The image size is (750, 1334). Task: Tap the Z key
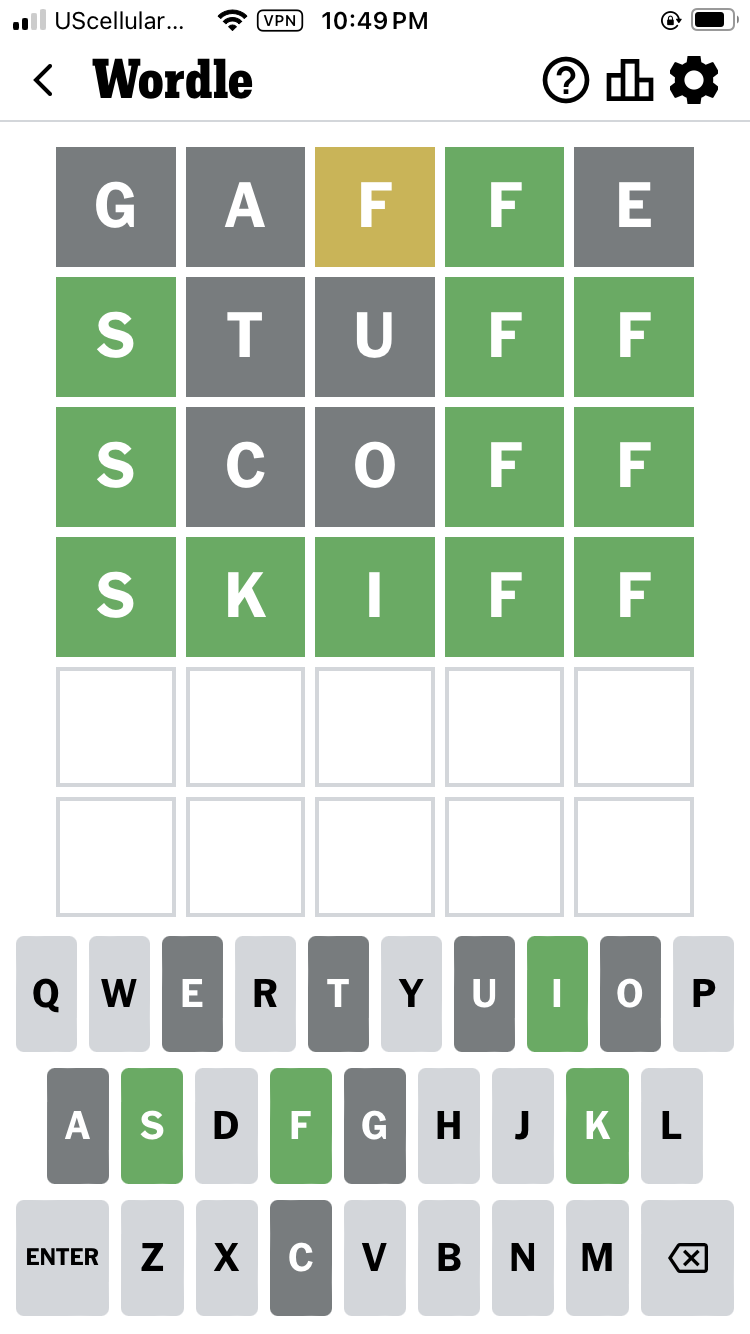coord(152,1257)
